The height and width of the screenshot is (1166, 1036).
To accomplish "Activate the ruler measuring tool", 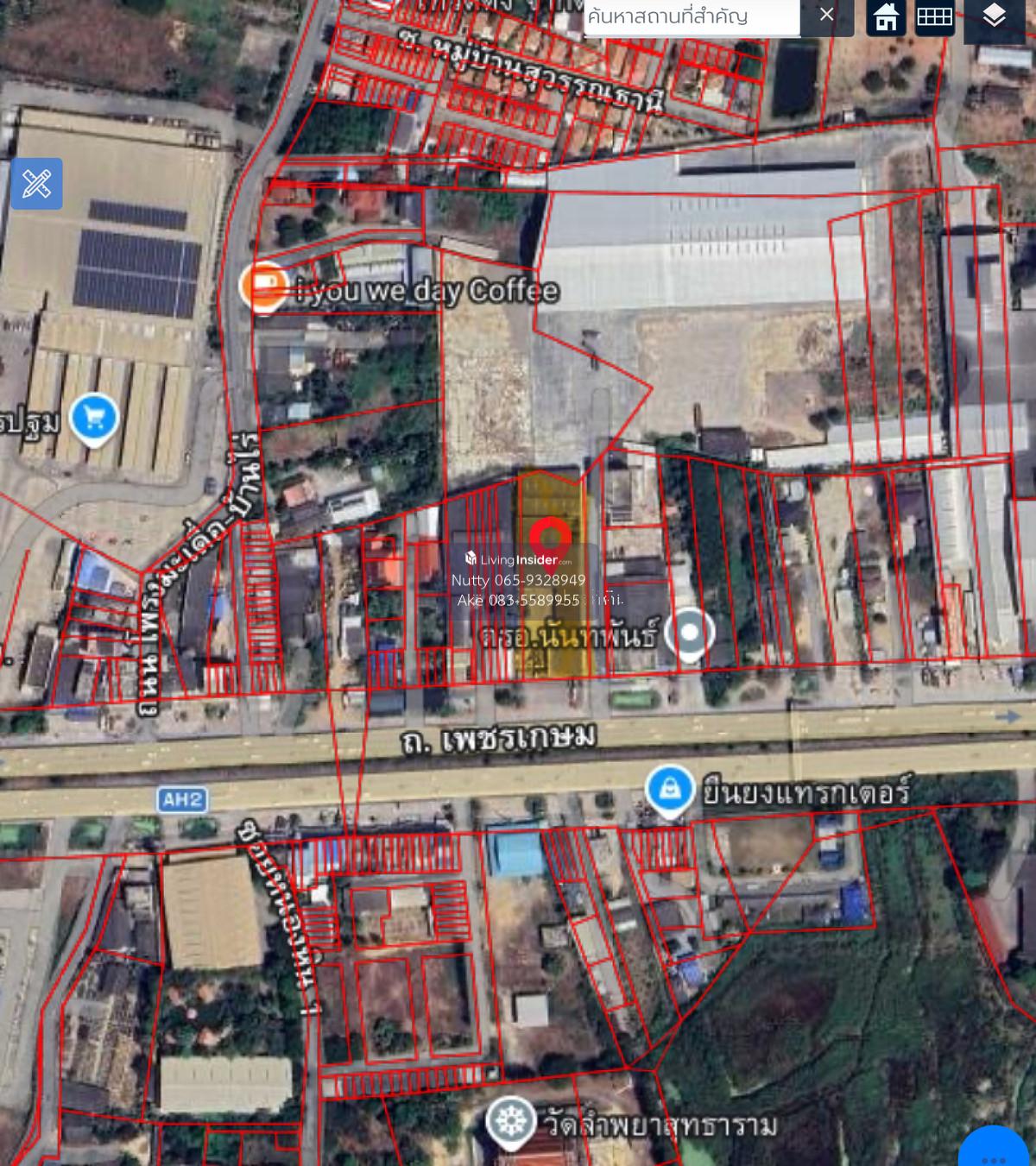I will (36, 184).
